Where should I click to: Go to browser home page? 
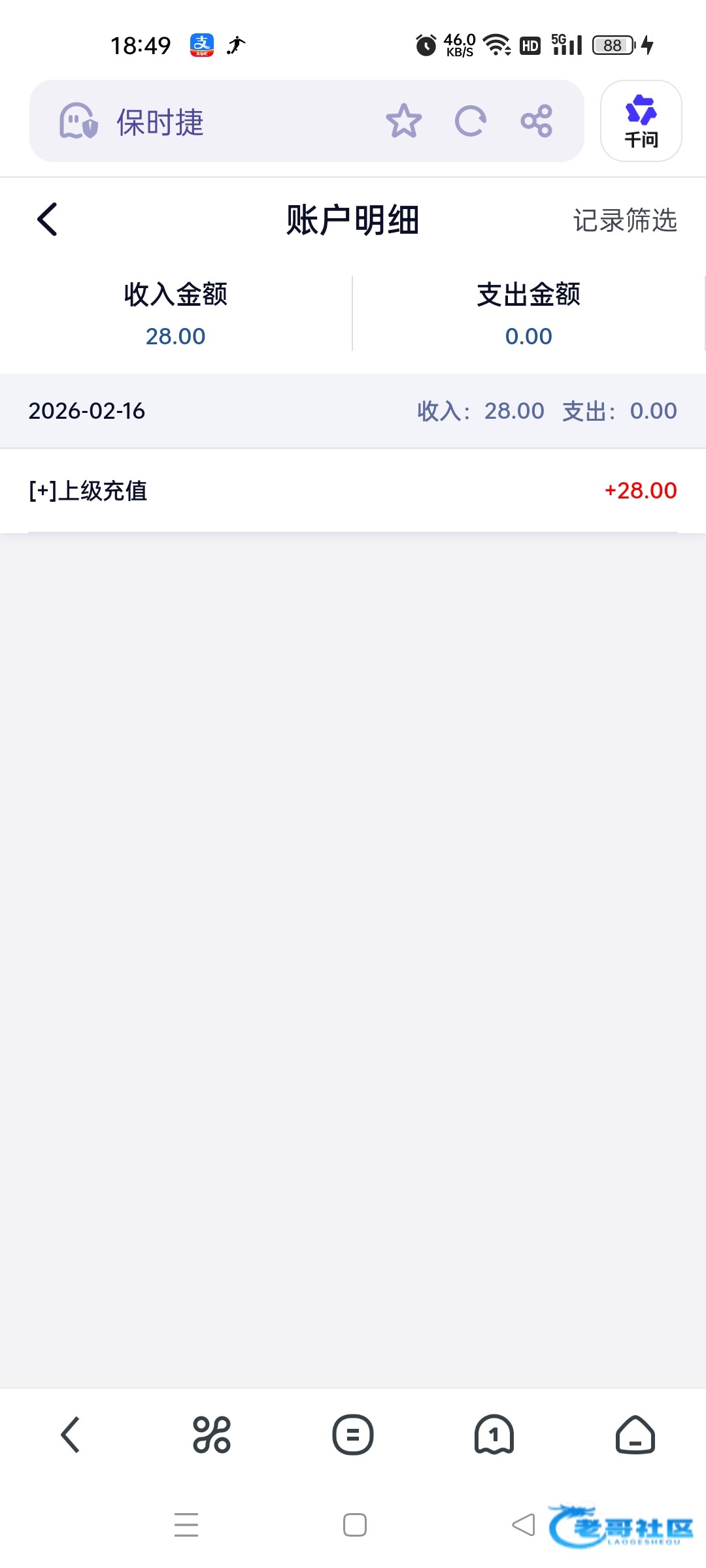point(635,1435)
